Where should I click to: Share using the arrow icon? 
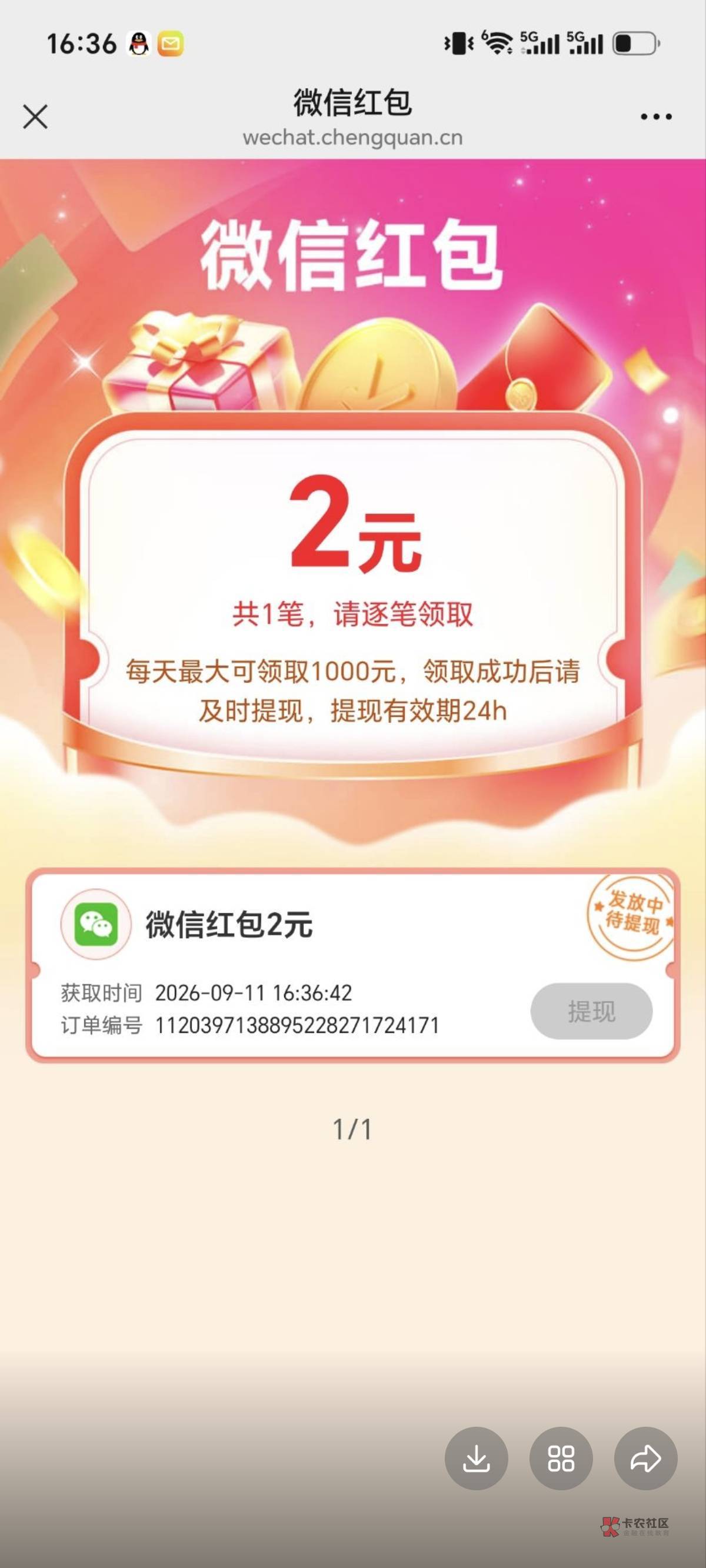click(x=646, y=1459)
